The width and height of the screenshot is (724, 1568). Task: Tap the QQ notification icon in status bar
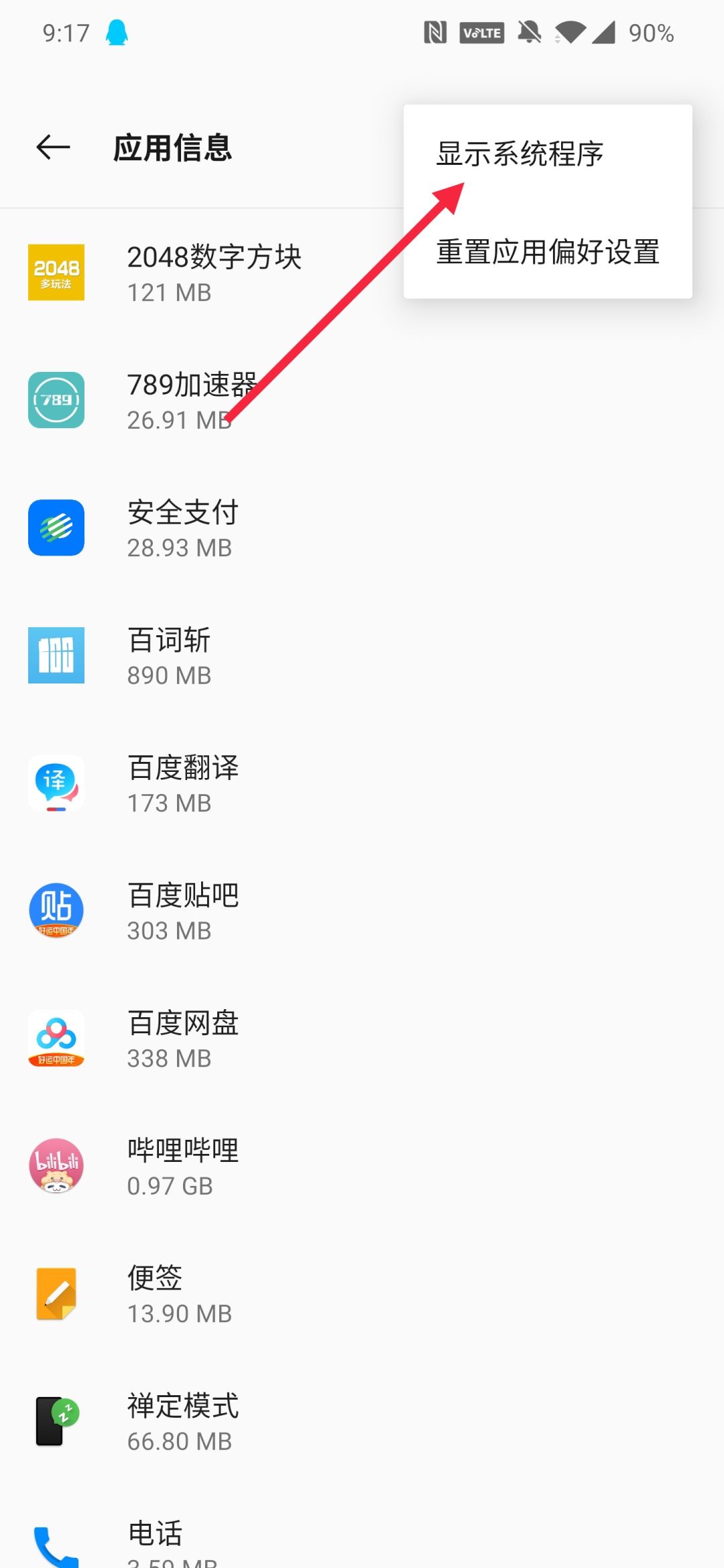click(115, 32)
